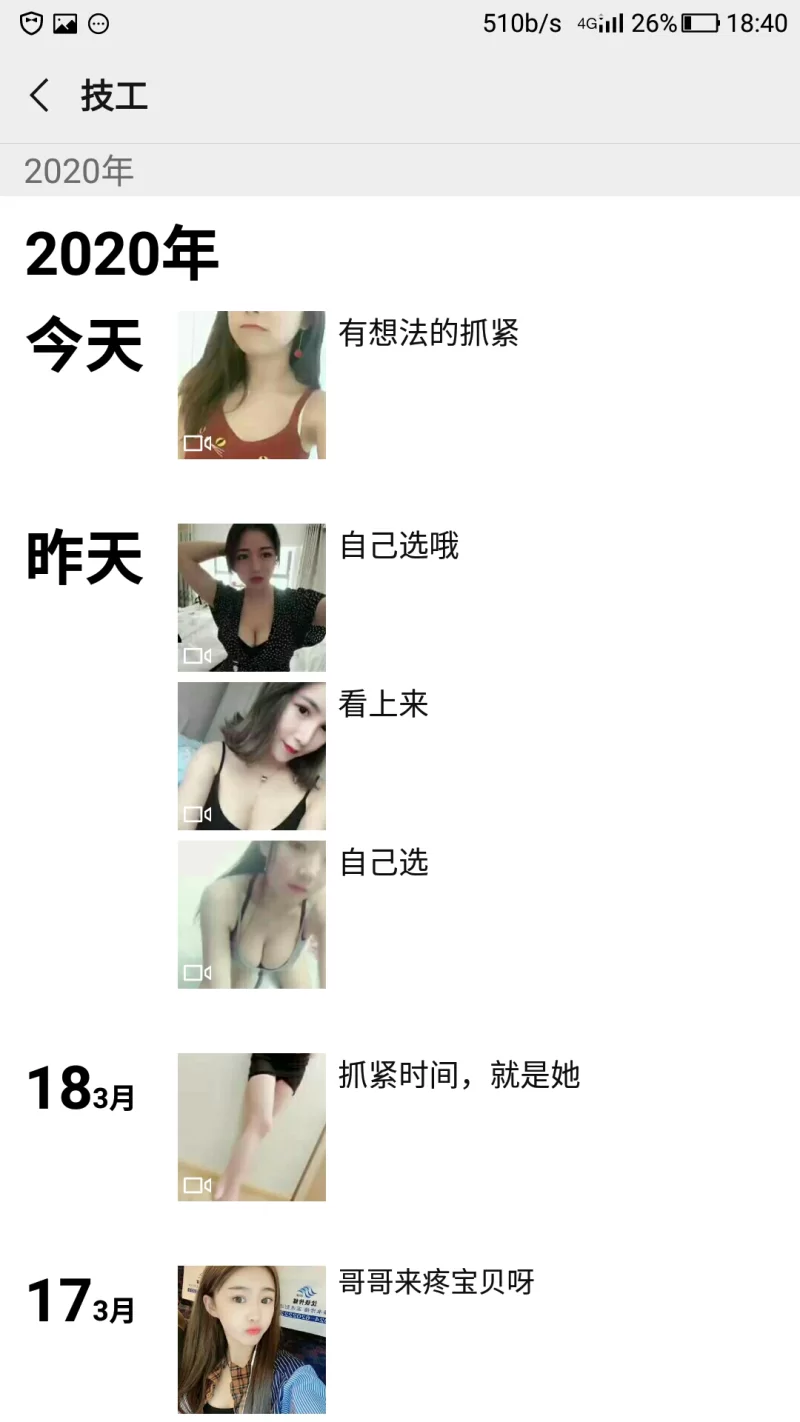Open today's video post 有想法的抓紧
This screenshot has height=1422, width=800.
[251, 385]
